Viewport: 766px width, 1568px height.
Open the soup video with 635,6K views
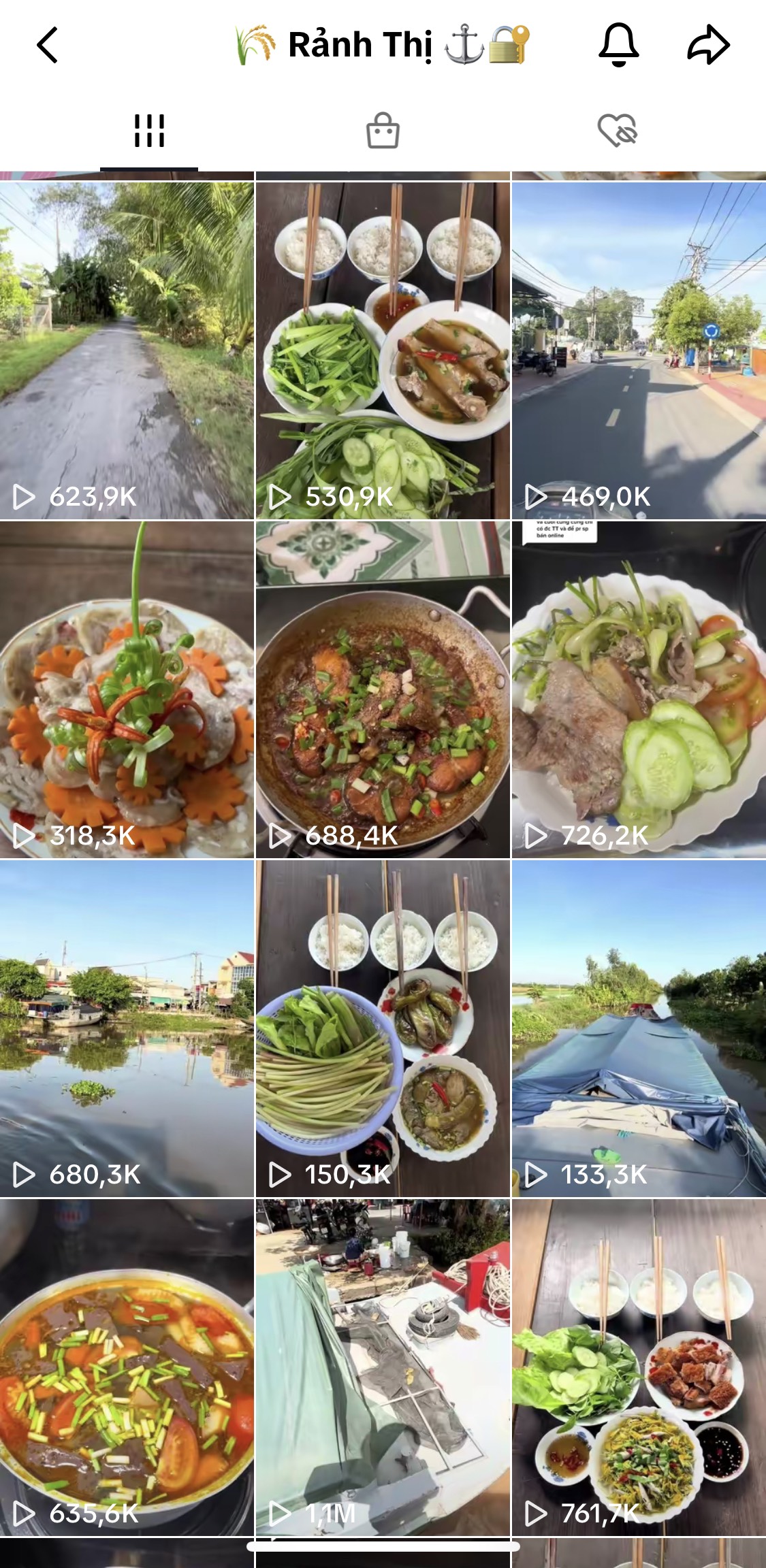click(127, 1367)
